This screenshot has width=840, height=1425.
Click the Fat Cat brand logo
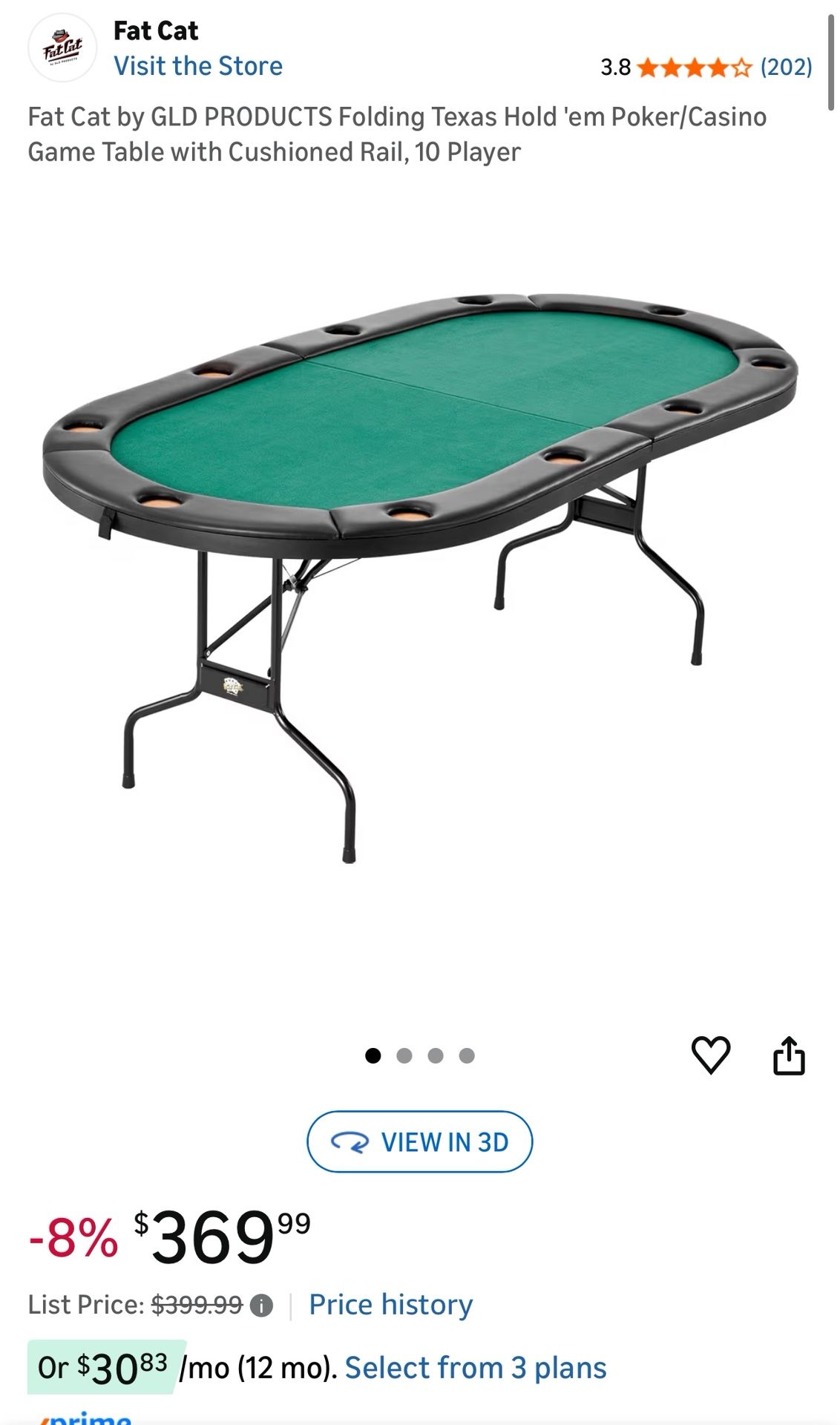pyautogui.click(x=62, y=47)
